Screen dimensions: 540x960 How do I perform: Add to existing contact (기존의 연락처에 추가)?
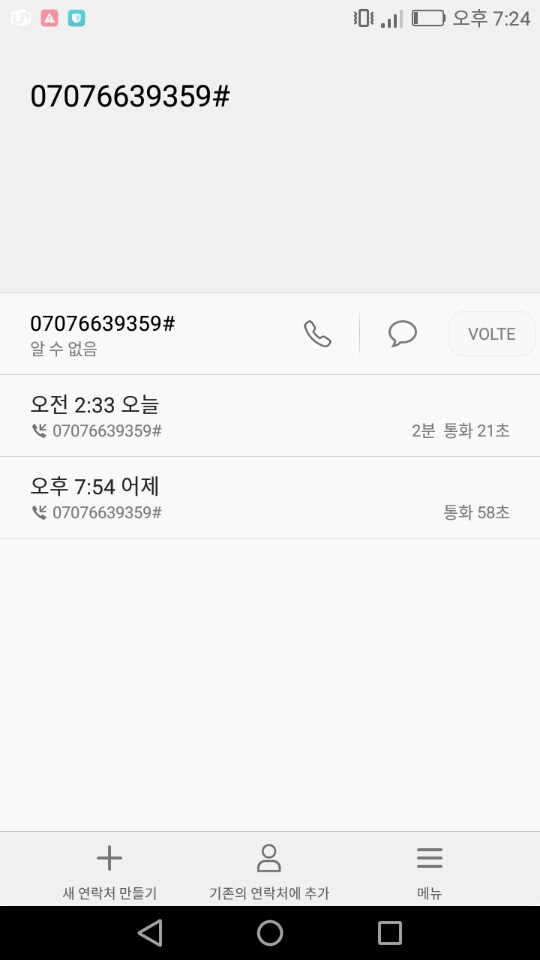coord(269,871)
